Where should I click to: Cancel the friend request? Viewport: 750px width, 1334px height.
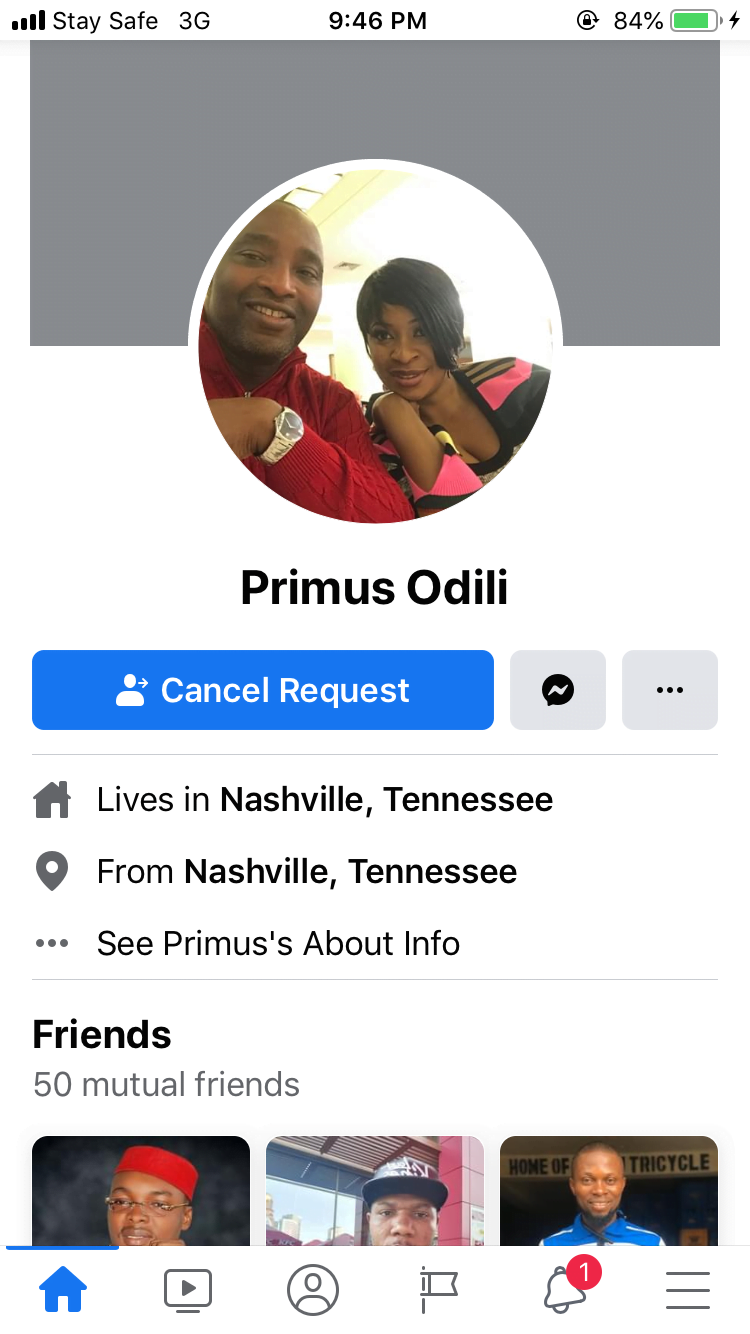pos(262,690)
